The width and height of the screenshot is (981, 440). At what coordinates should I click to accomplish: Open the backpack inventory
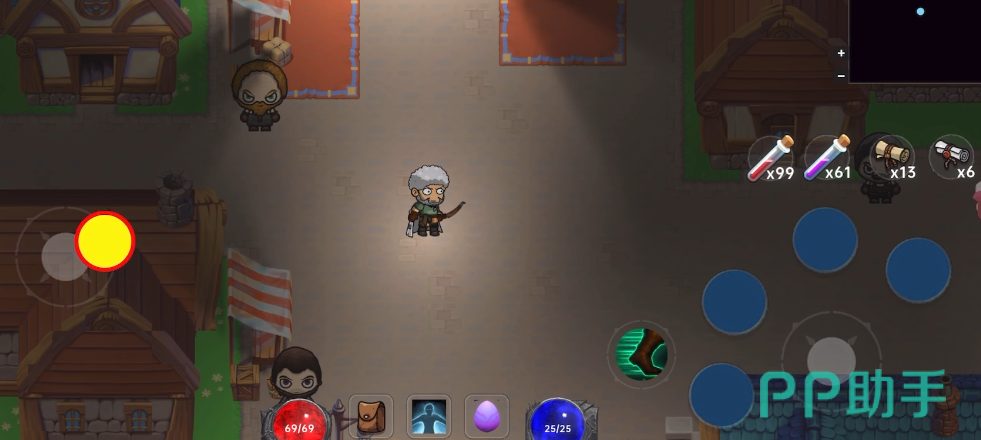371,415
